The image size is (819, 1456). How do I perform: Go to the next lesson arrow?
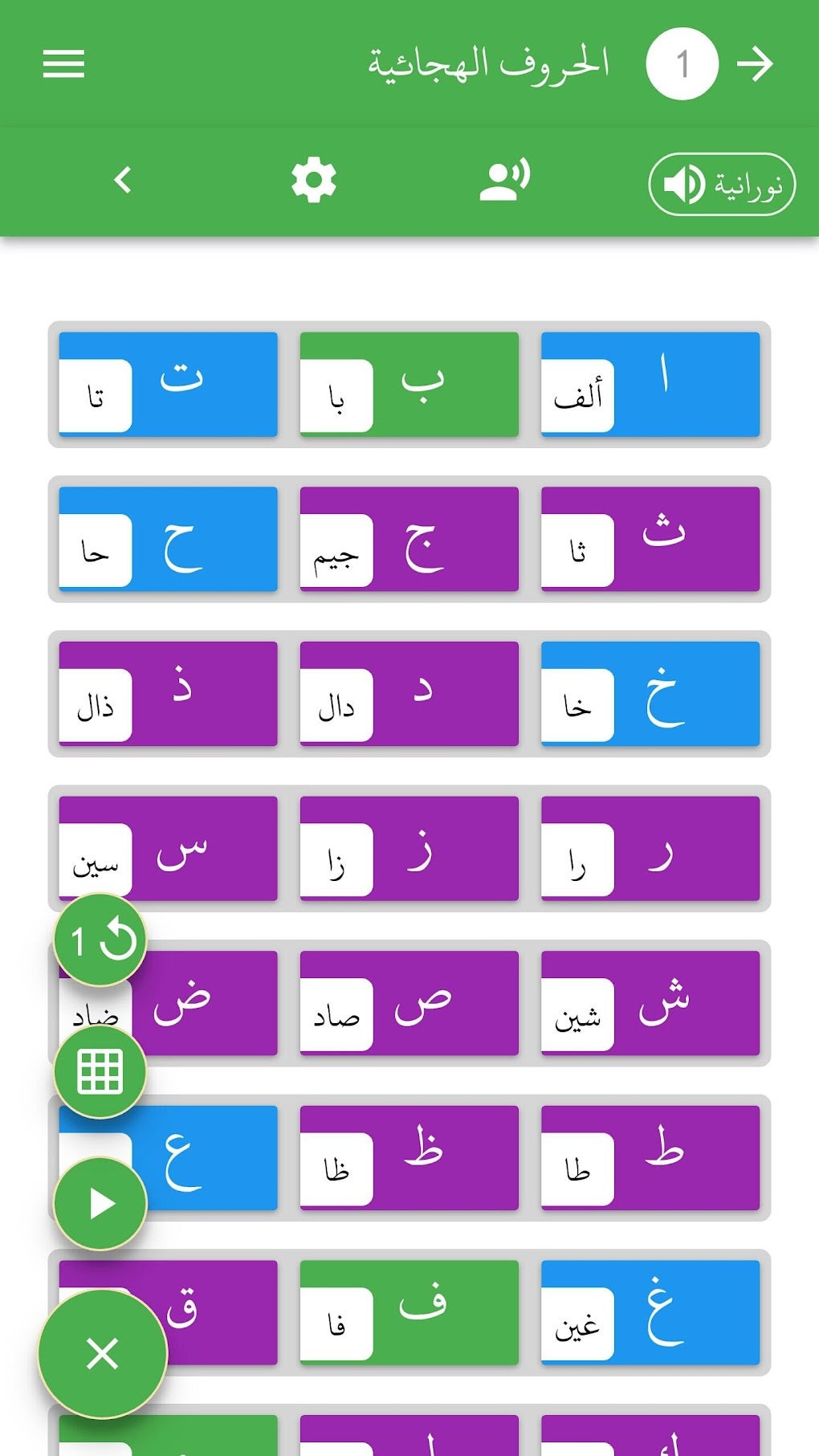click(755, 64)
